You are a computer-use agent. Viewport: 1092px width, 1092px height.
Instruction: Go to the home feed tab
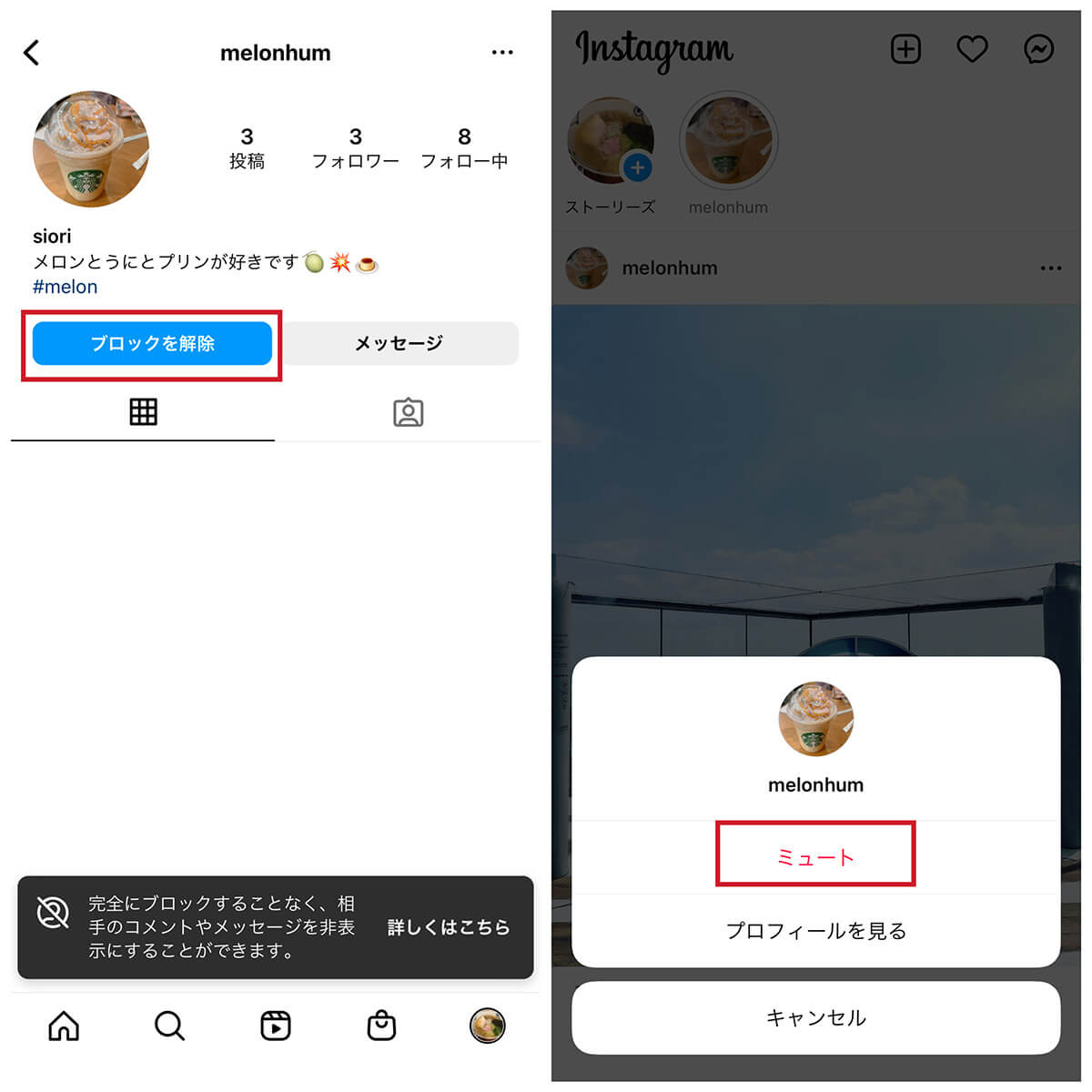[64, 1026]
